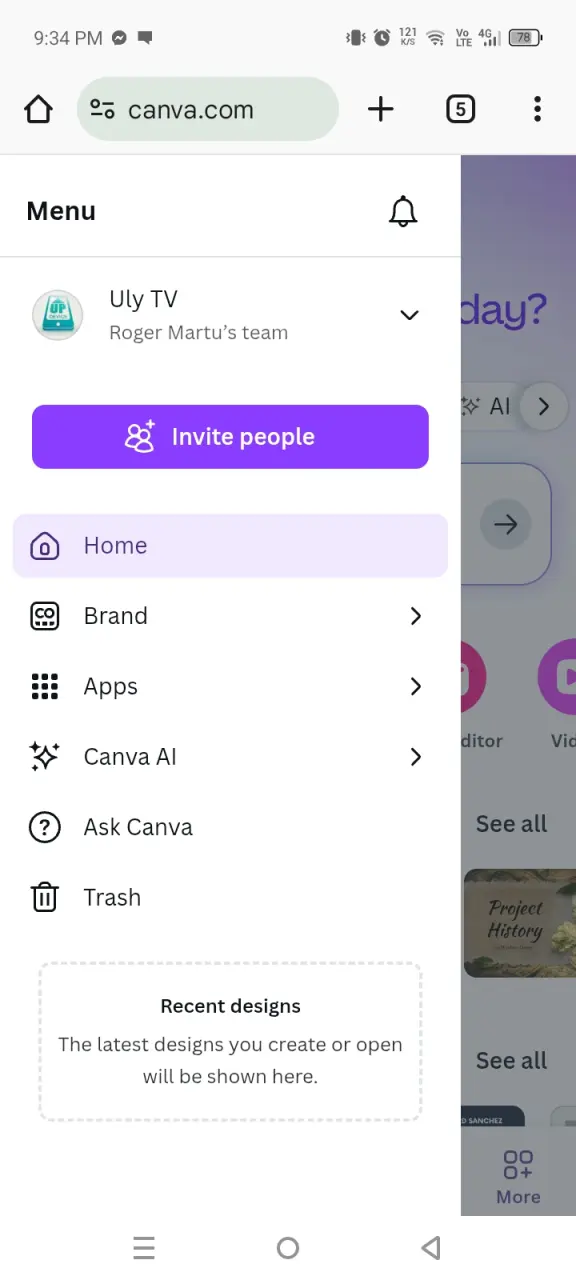Open the browser overflow menu
The width and height of the screenshot is (576, 1280).
coord(538,109)
